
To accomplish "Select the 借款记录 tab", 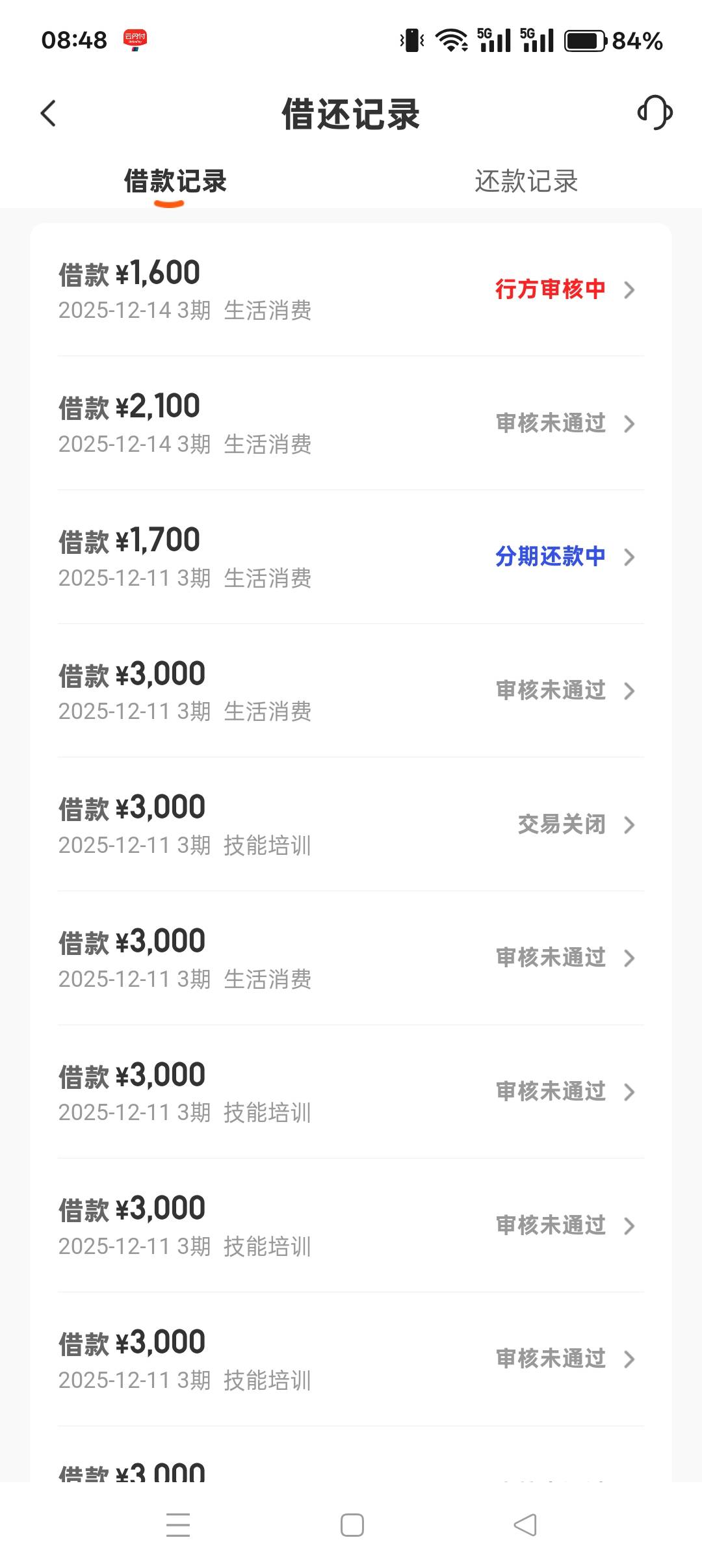I will point(175,181).
